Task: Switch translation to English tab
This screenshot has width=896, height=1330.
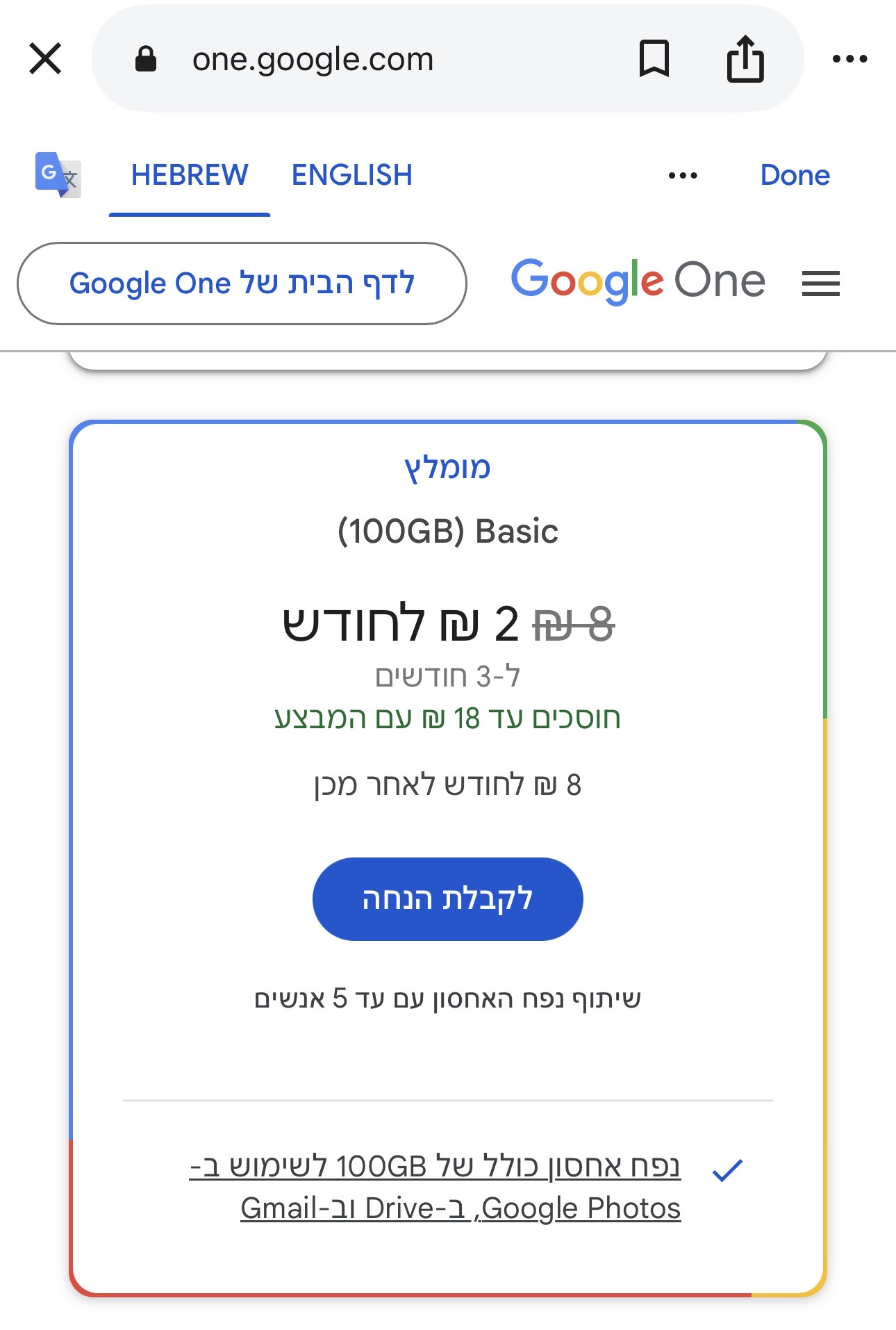Action: pos(351,175)
